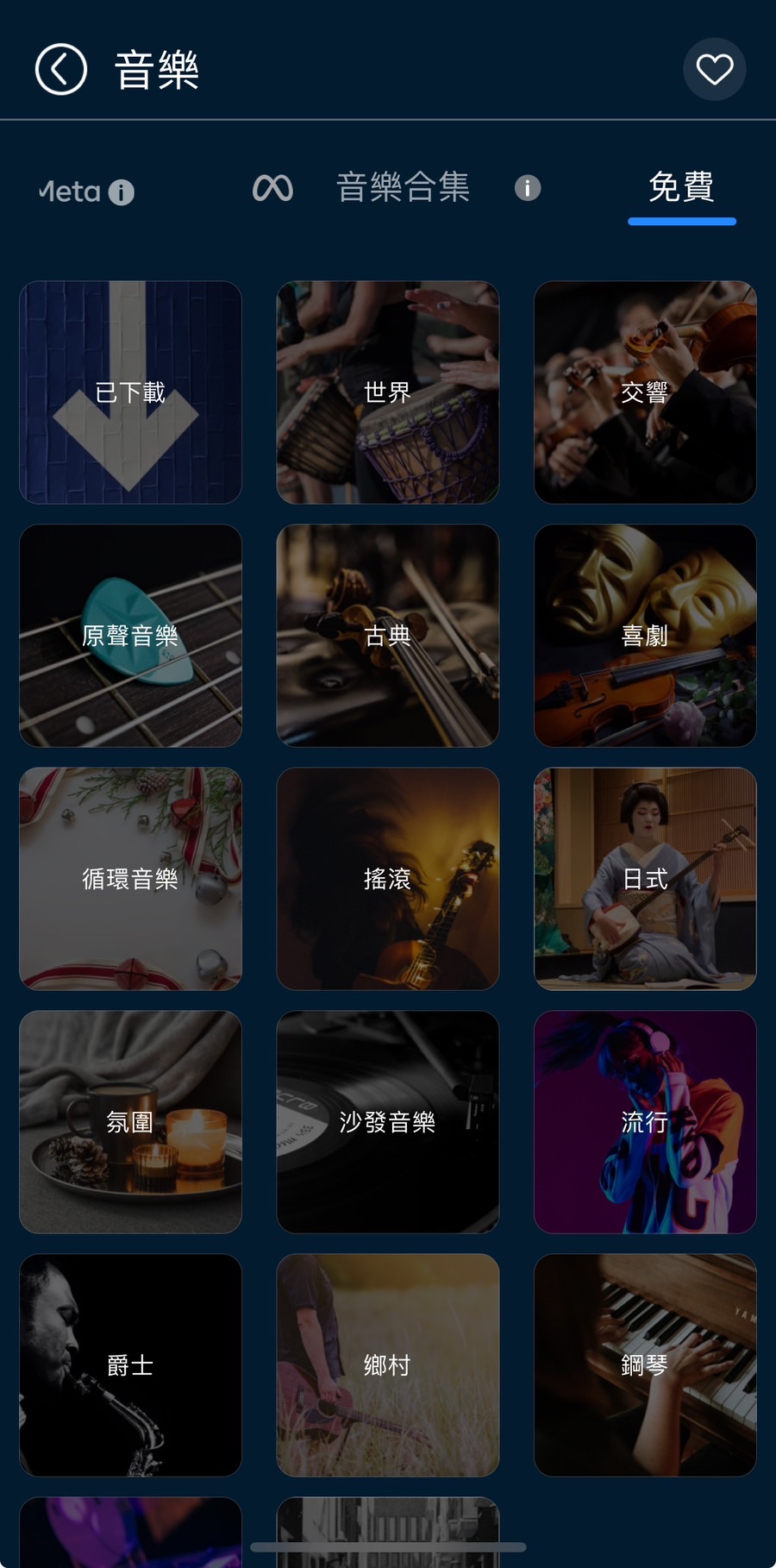Screen dimensions: 776x1568
Task: Select the 鋼琴 piano category tile
Action: (x=644, y=1365)
